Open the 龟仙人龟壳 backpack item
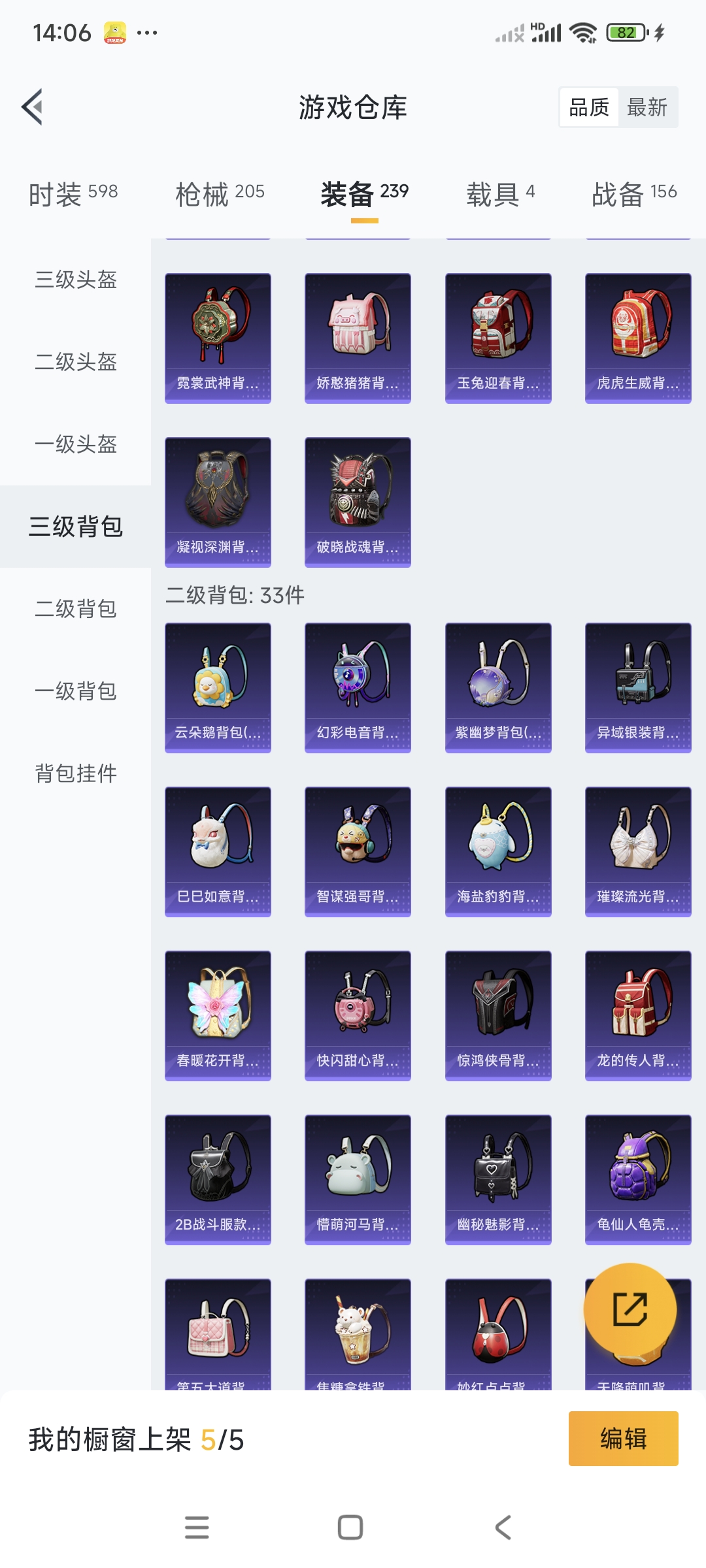The width and height of the screenshot is (706, 1568). coord(638,1179)
